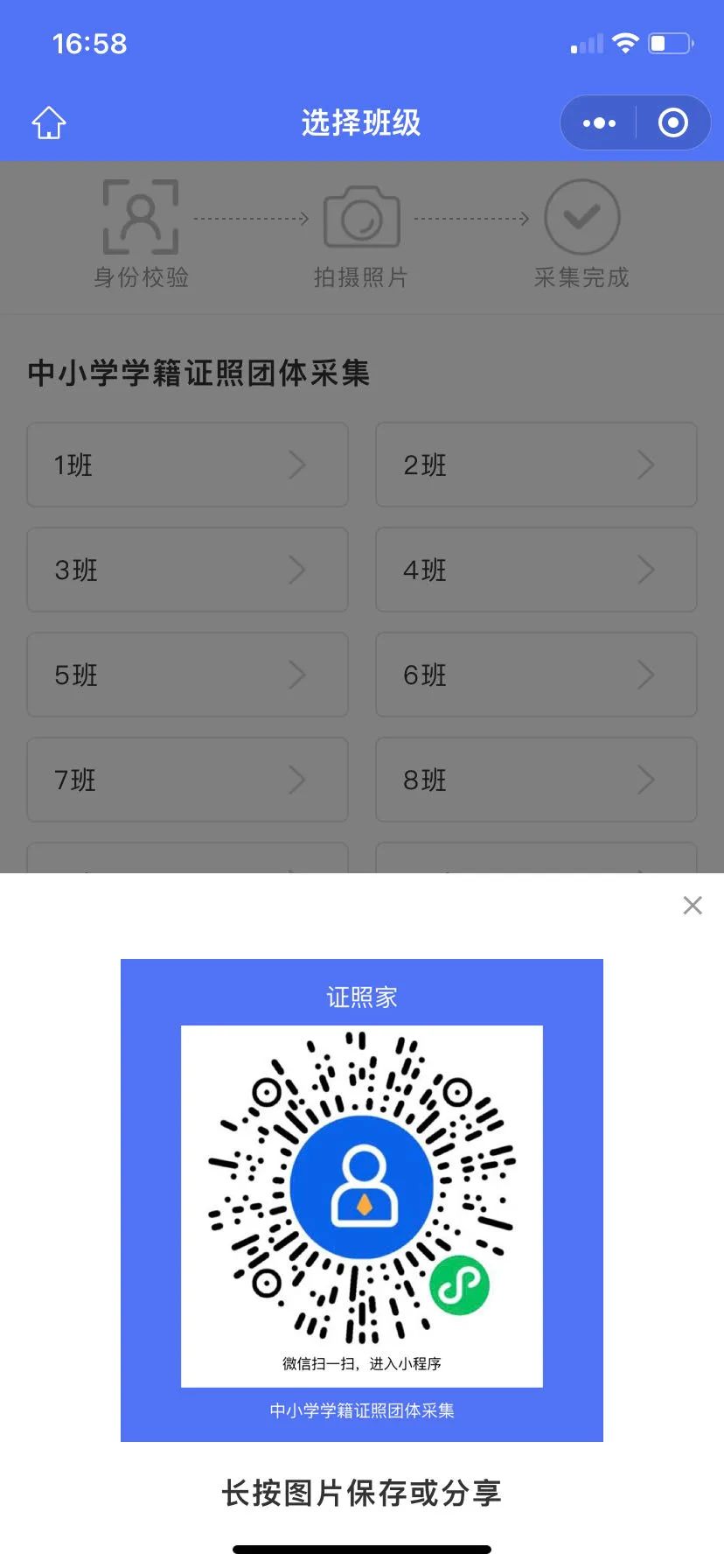Screen dimensions: 724x1568
Task: Choose 6班 from the class list
Action: point(535,675)
